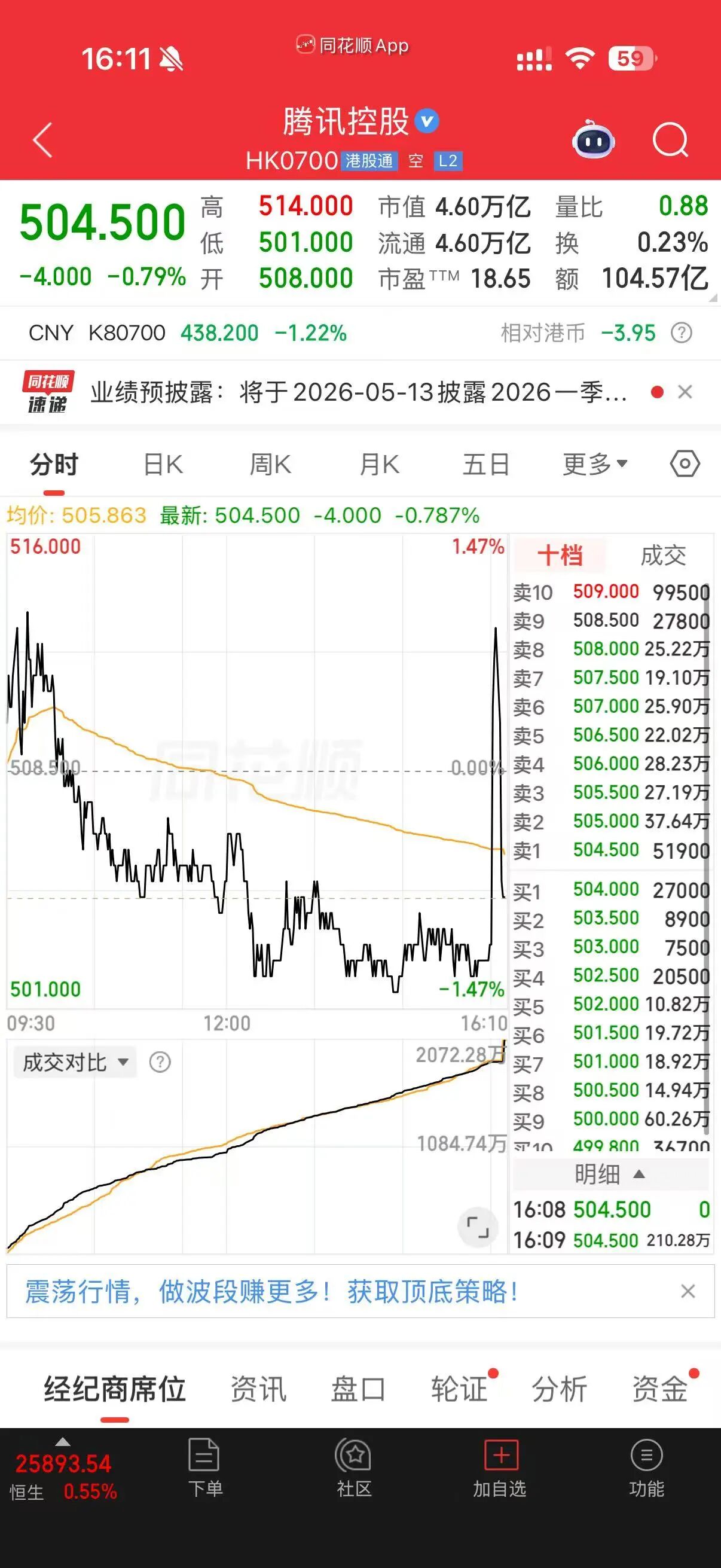Open the search magnifier icon

[x=670, y=141]
